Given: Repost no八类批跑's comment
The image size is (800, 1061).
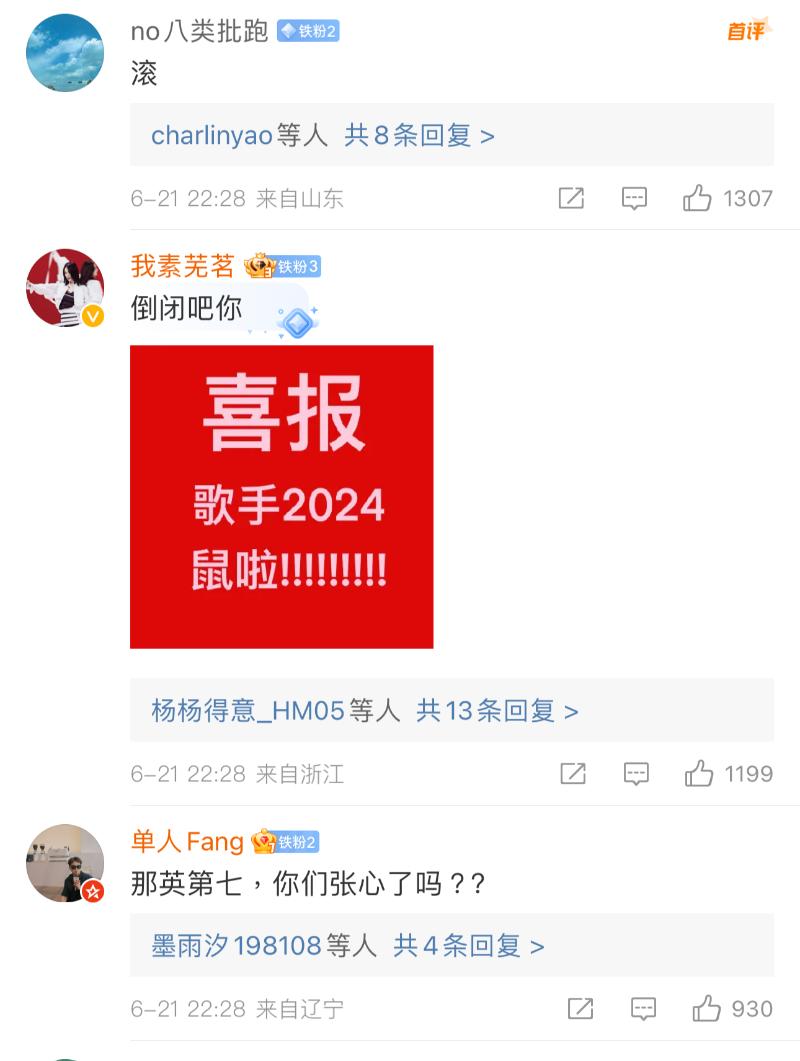Looking at the screenshot, I should pos(571,198).
